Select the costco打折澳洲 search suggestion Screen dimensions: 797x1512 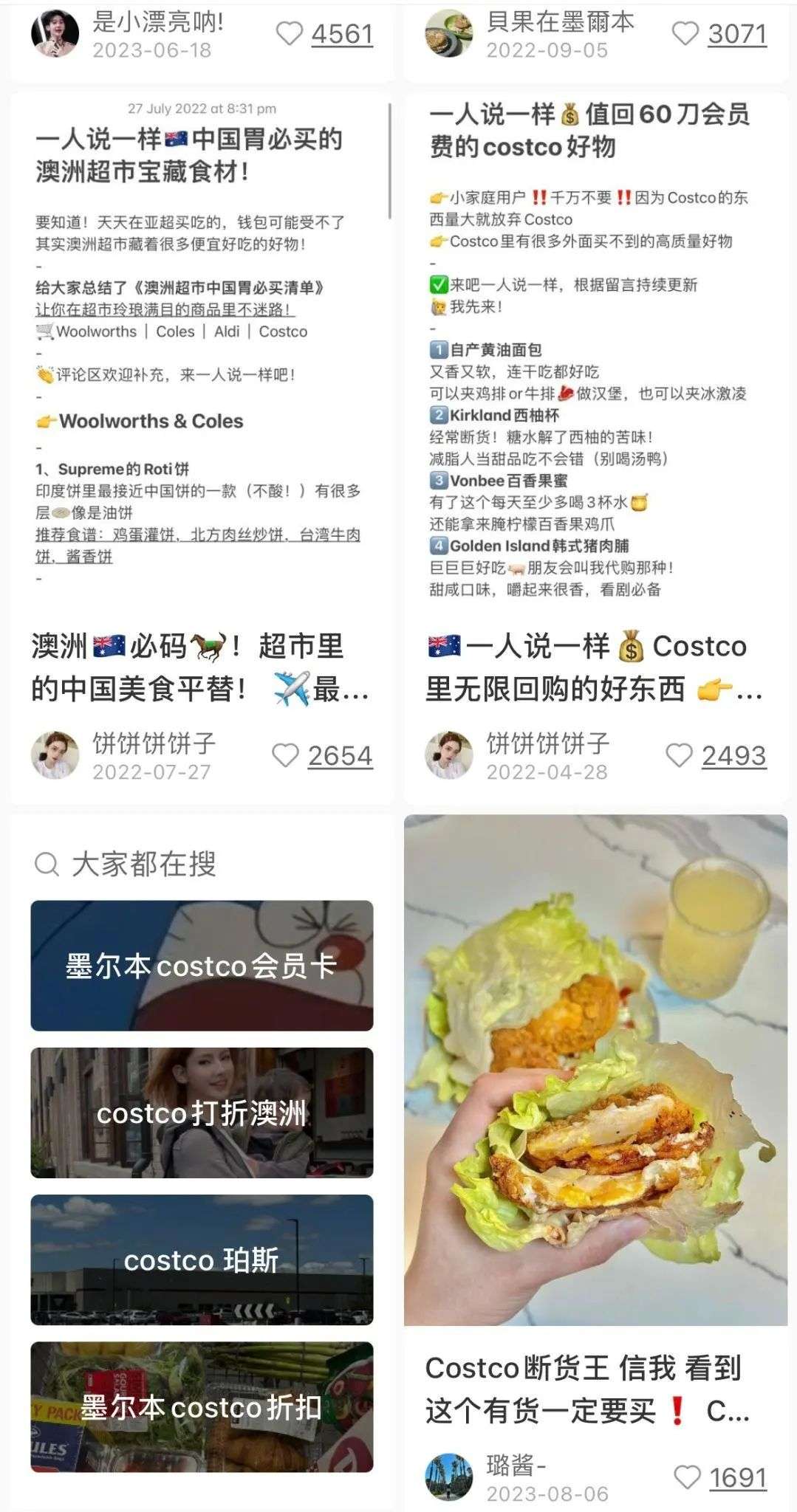click(202, 1113)
